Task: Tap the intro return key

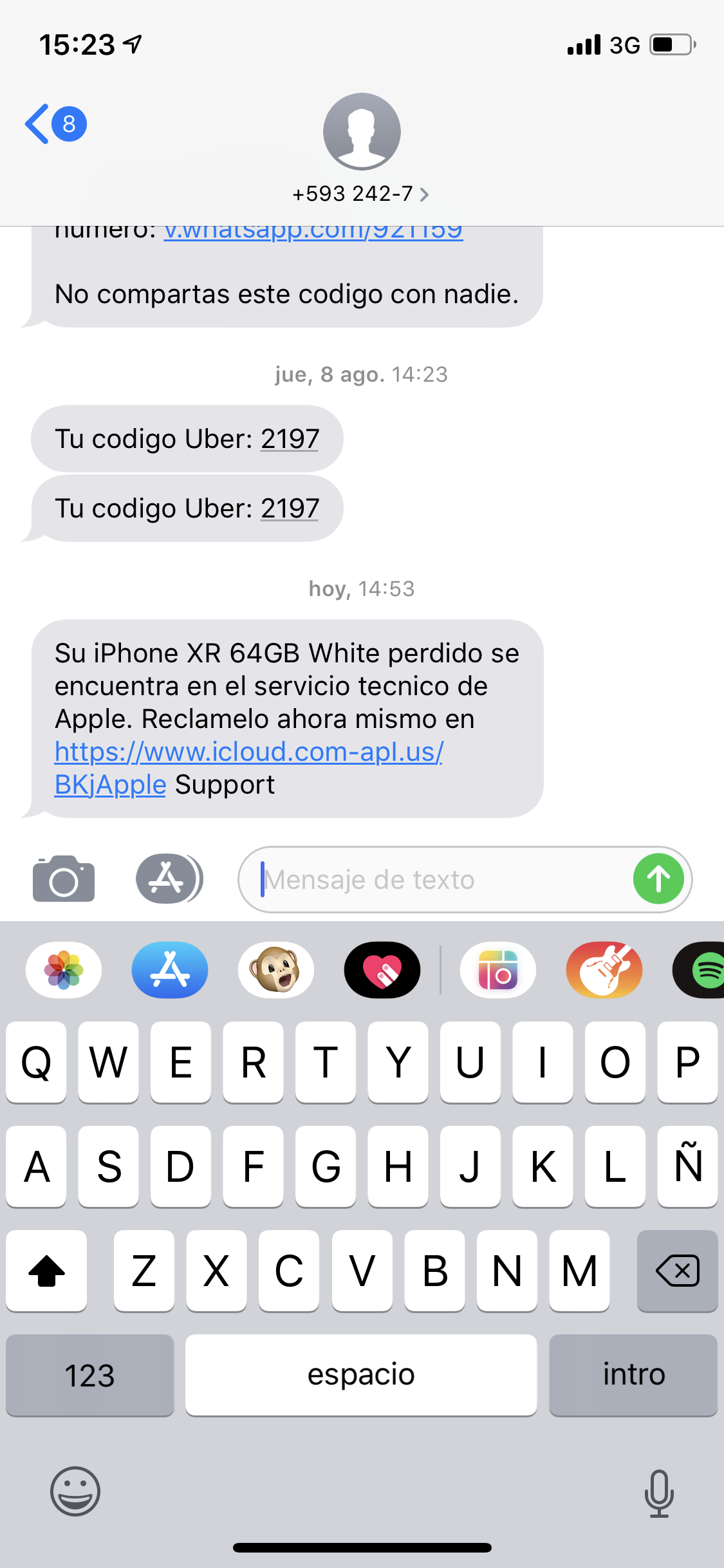Action: point(633,1375)
